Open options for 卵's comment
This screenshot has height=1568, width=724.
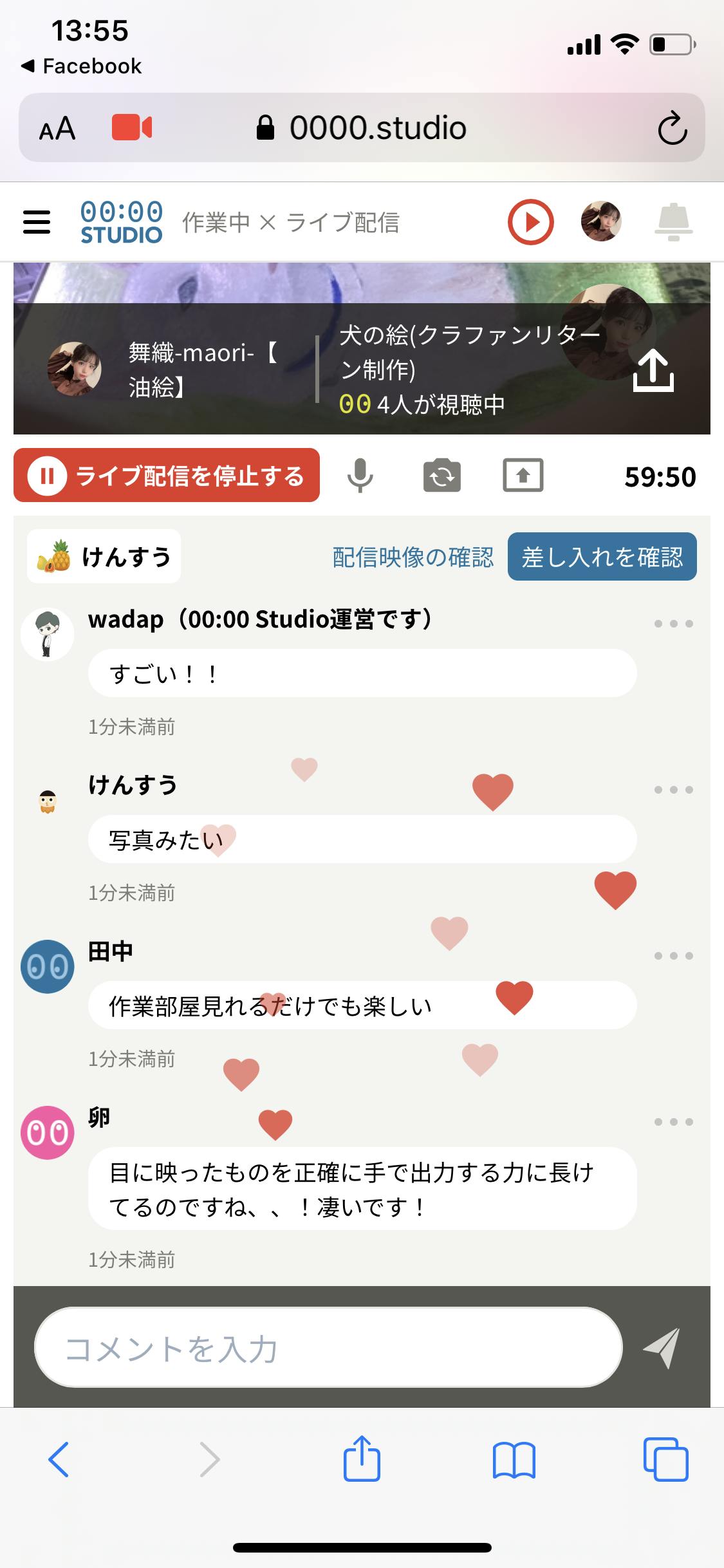coord(673,1122)
